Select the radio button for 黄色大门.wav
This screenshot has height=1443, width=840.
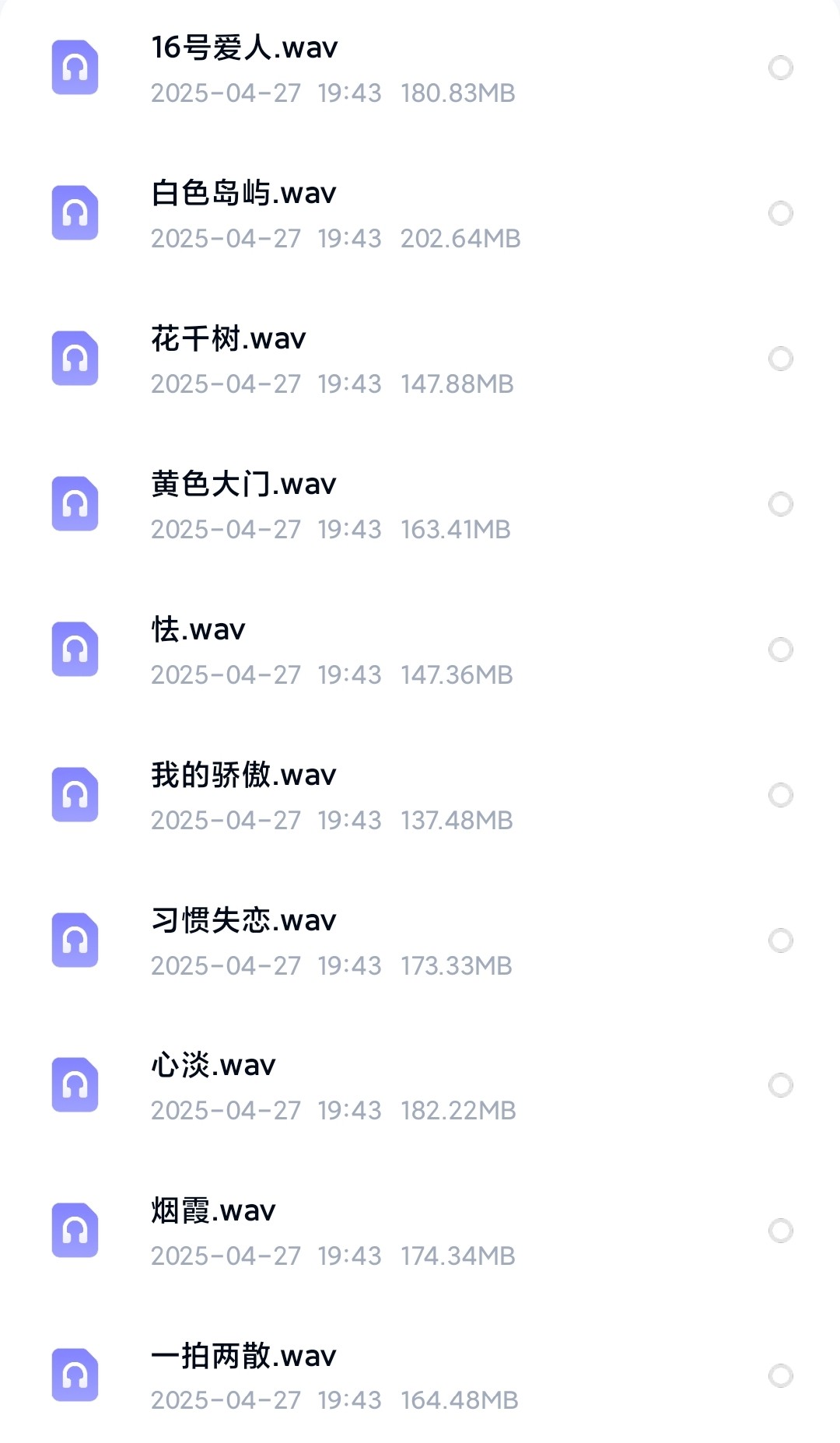[x=780, y=504]
